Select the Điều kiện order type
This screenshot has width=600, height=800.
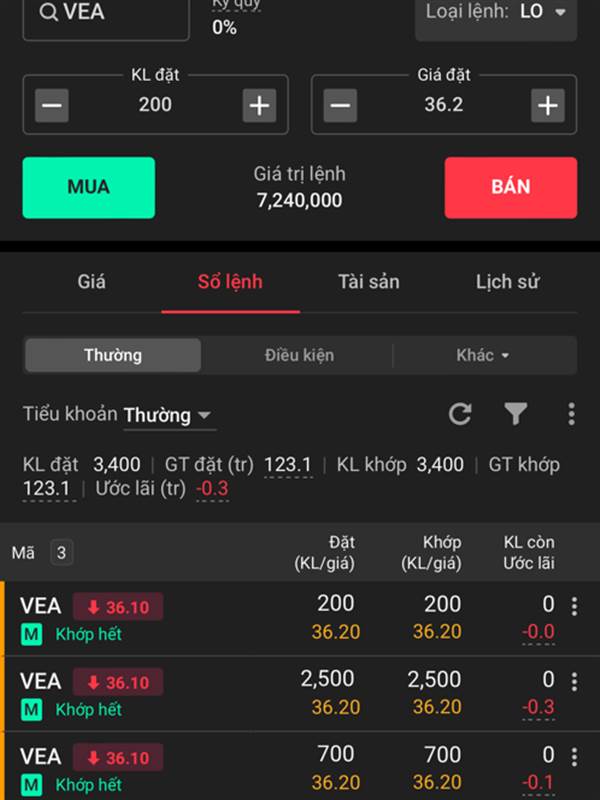[299, 355]
